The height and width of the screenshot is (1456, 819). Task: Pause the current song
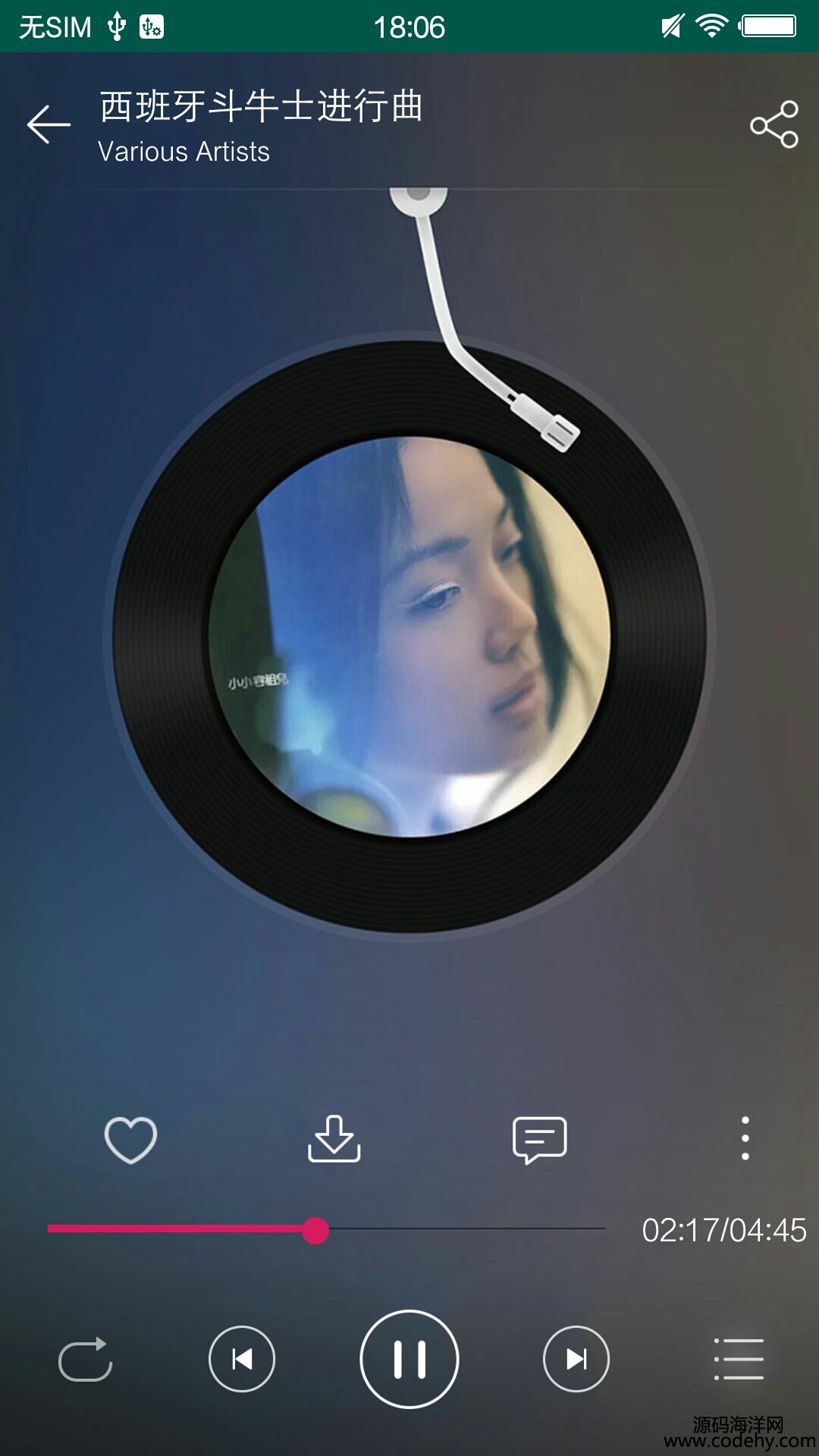click(409, 1359)
